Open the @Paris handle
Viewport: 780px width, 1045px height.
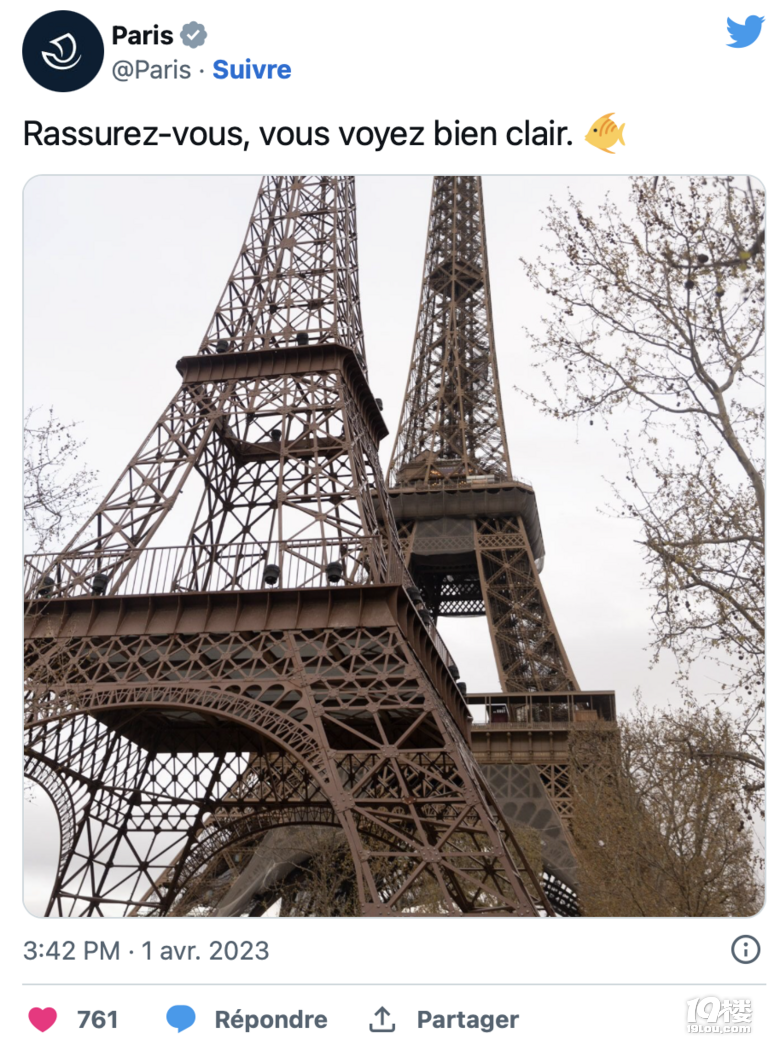(152, 70)
